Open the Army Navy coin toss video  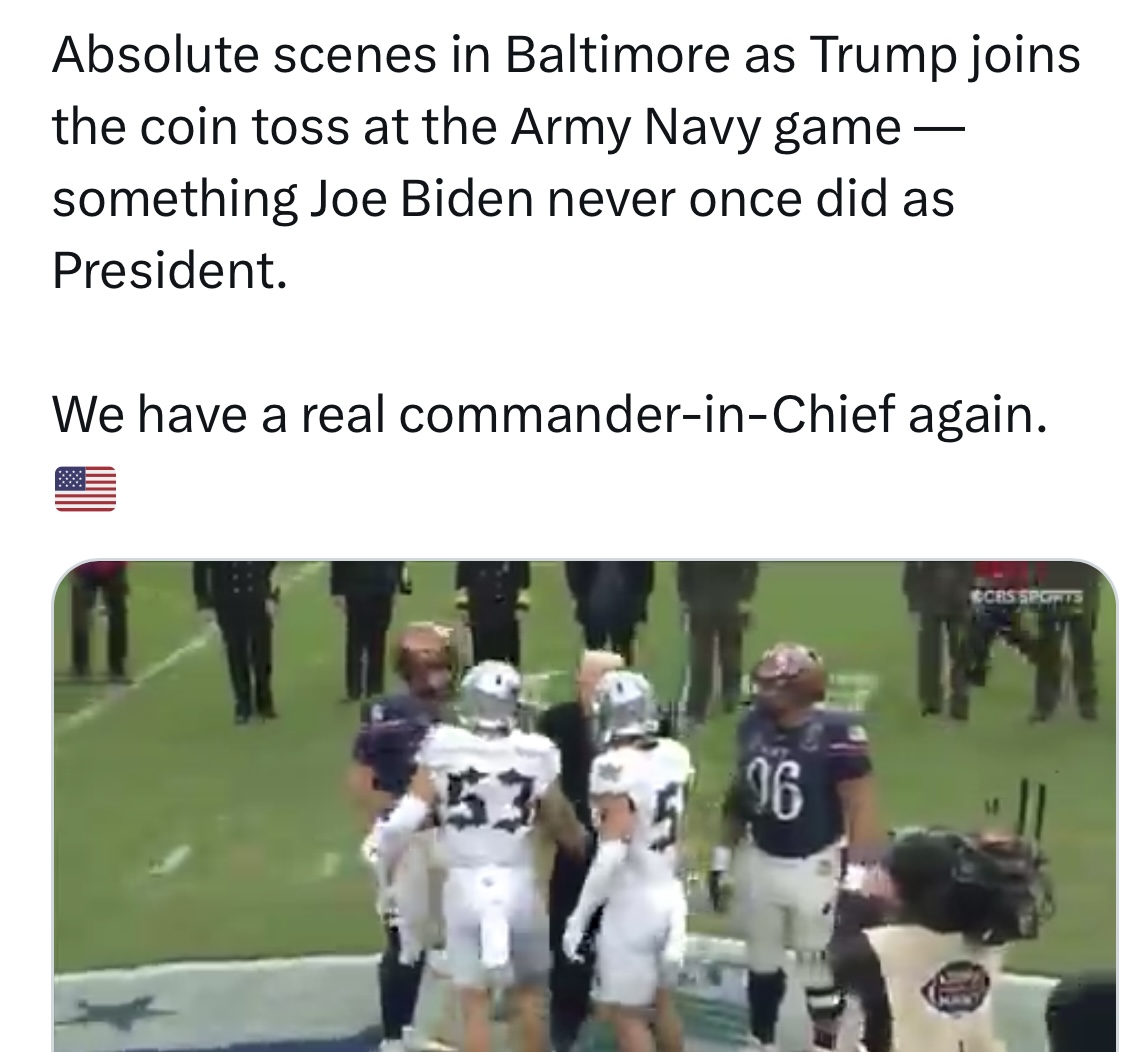coord(585,805)
